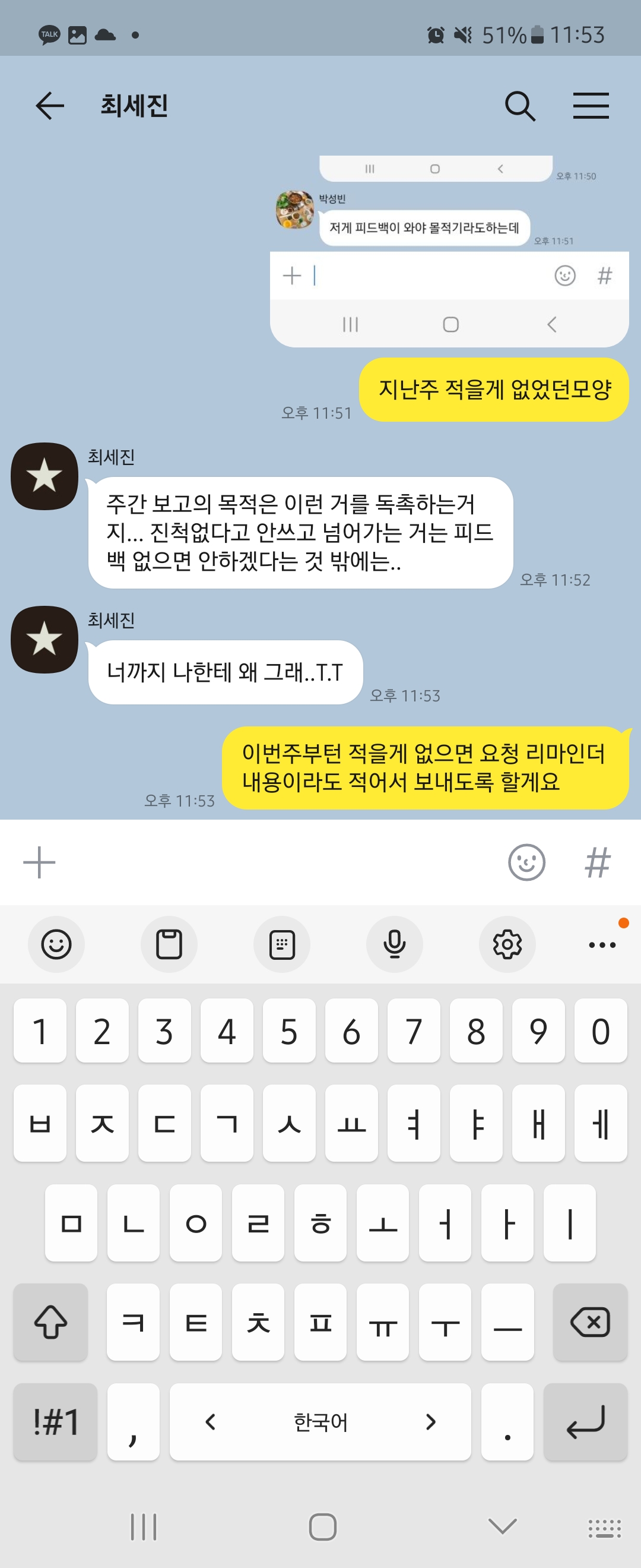The height and width of the screenshot is (1568, 641).
Task: Switch to symbols with !#1 key
Action: coord(55,1422)
